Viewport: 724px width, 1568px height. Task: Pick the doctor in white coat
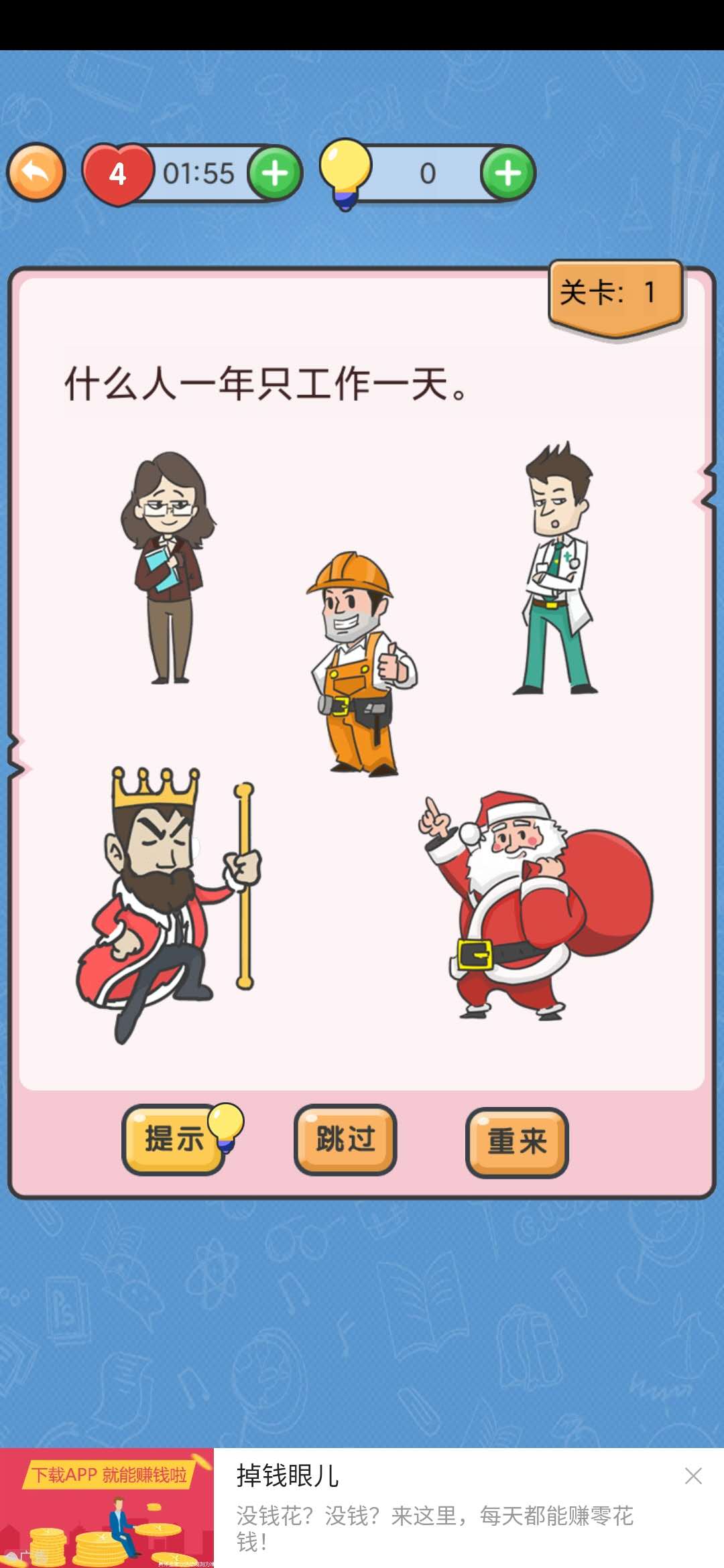click(556, 570)
